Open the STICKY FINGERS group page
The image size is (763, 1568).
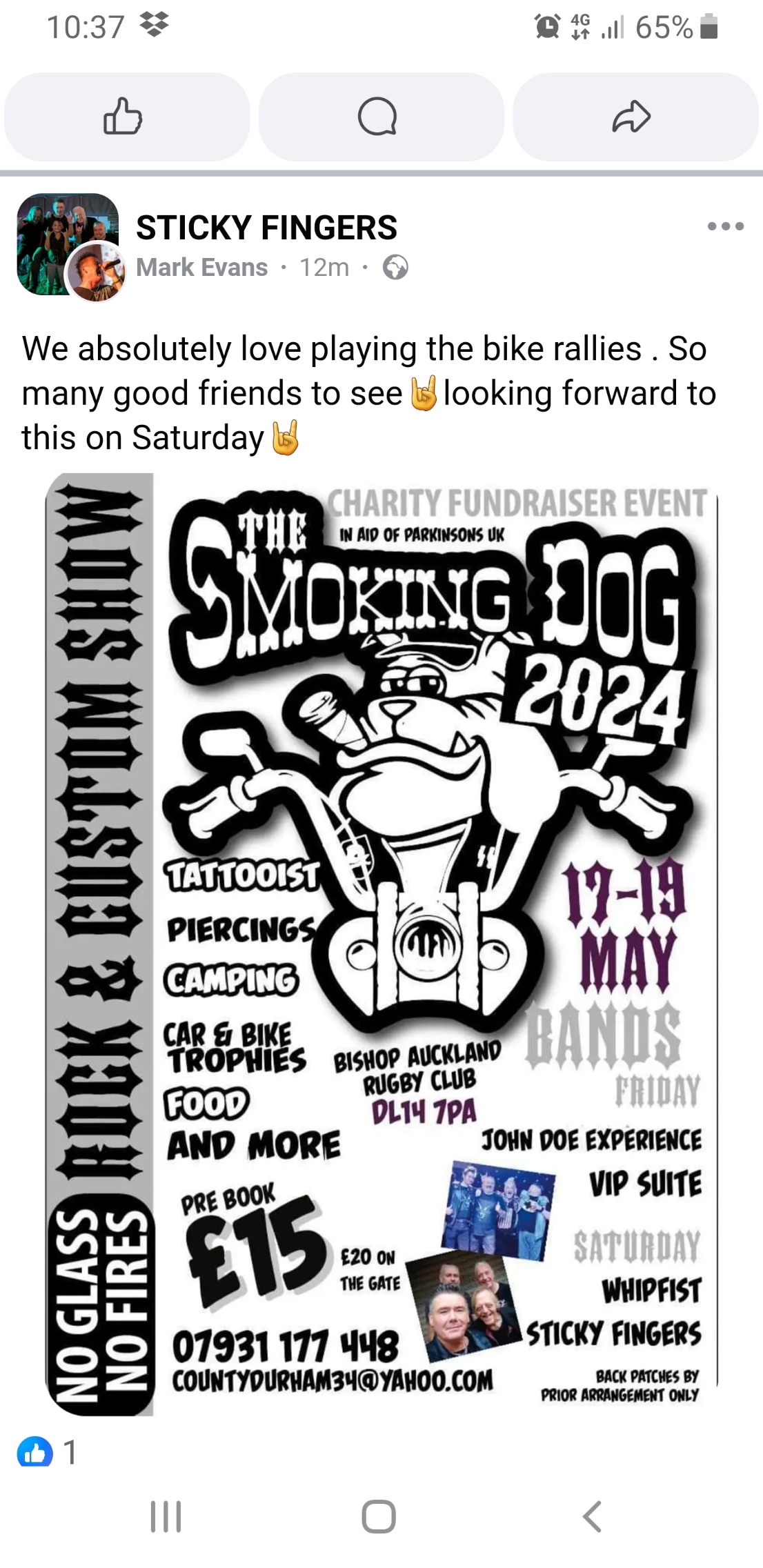pyautogui.click(x=266, y=228)
